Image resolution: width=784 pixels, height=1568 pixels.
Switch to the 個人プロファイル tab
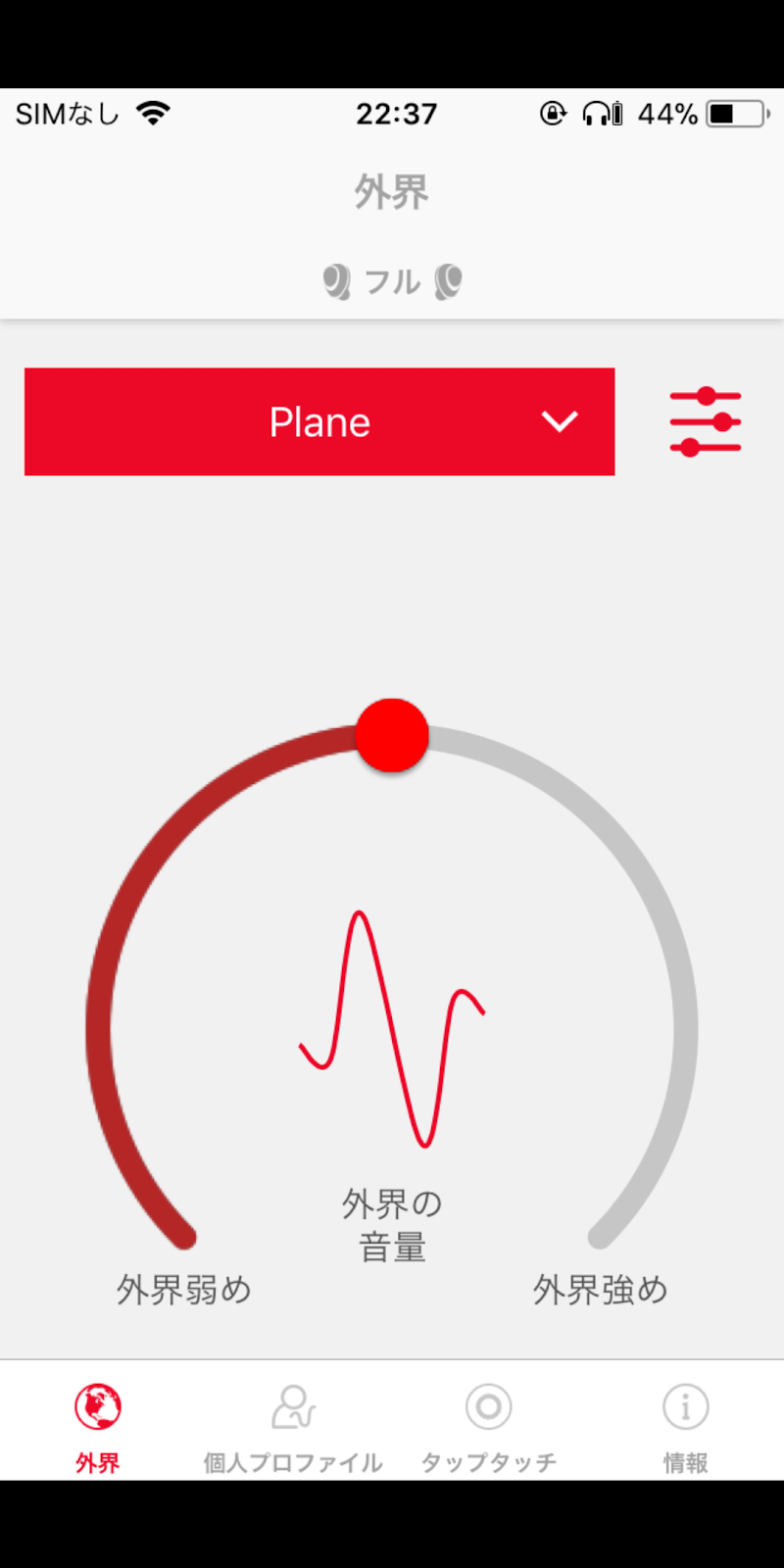point(293,1423)
